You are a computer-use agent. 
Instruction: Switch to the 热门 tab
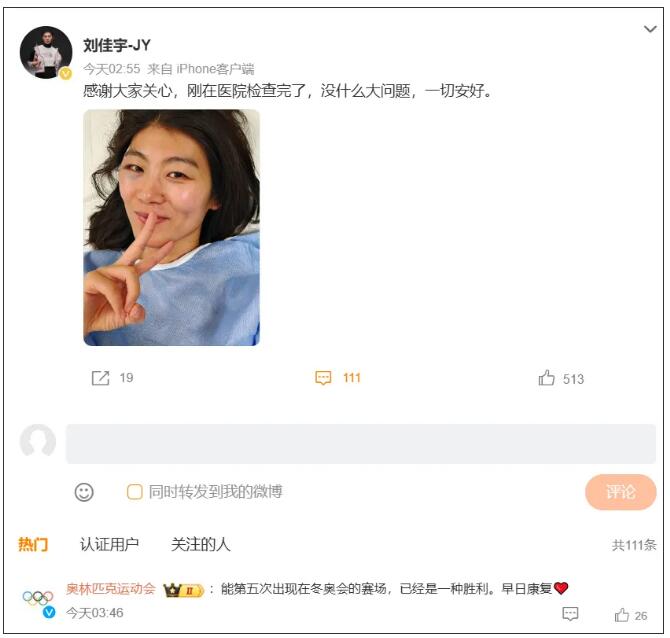33,544
